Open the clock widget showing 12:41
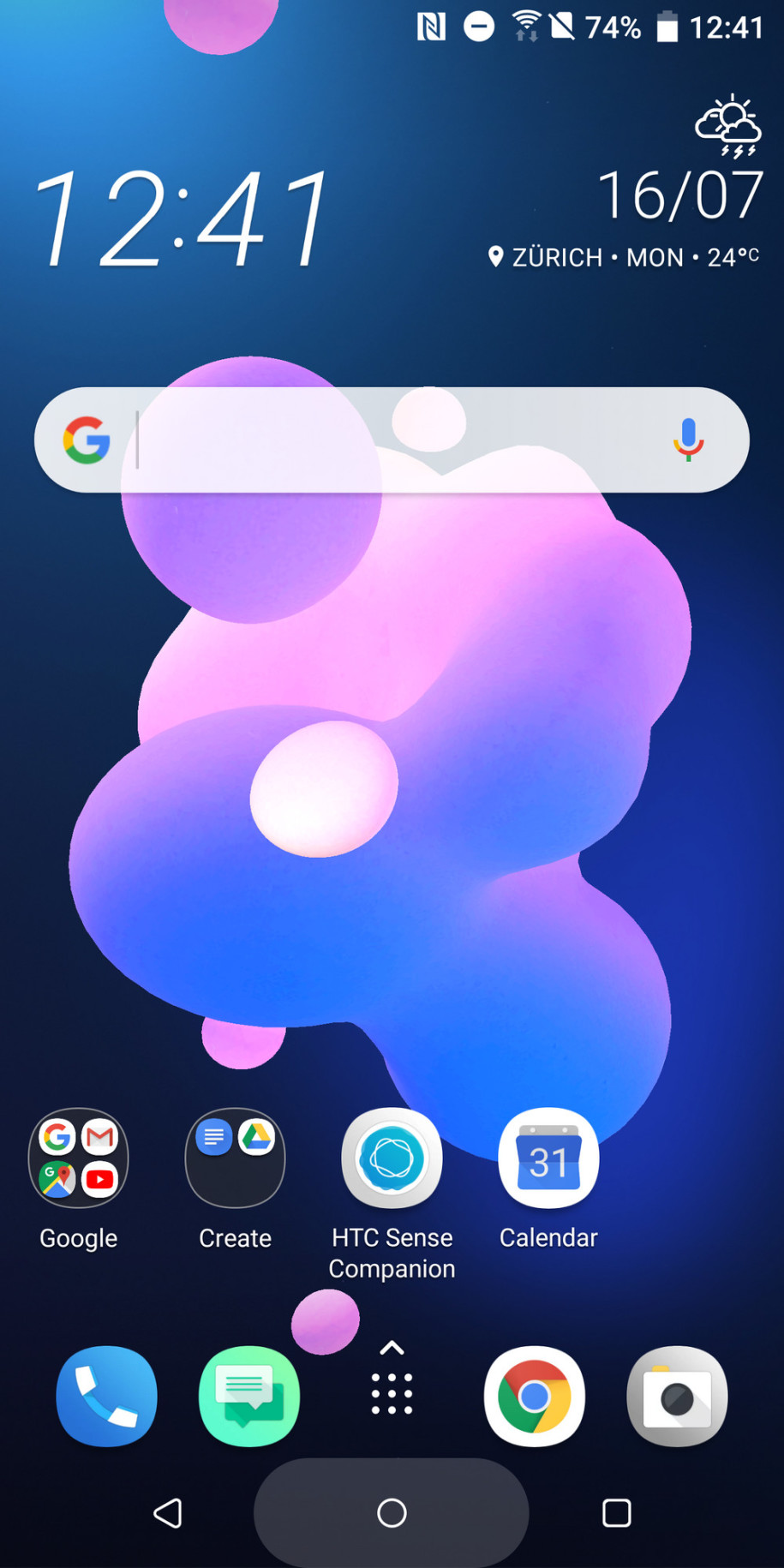Viewport: 784px width, 1568px height. 182,218
